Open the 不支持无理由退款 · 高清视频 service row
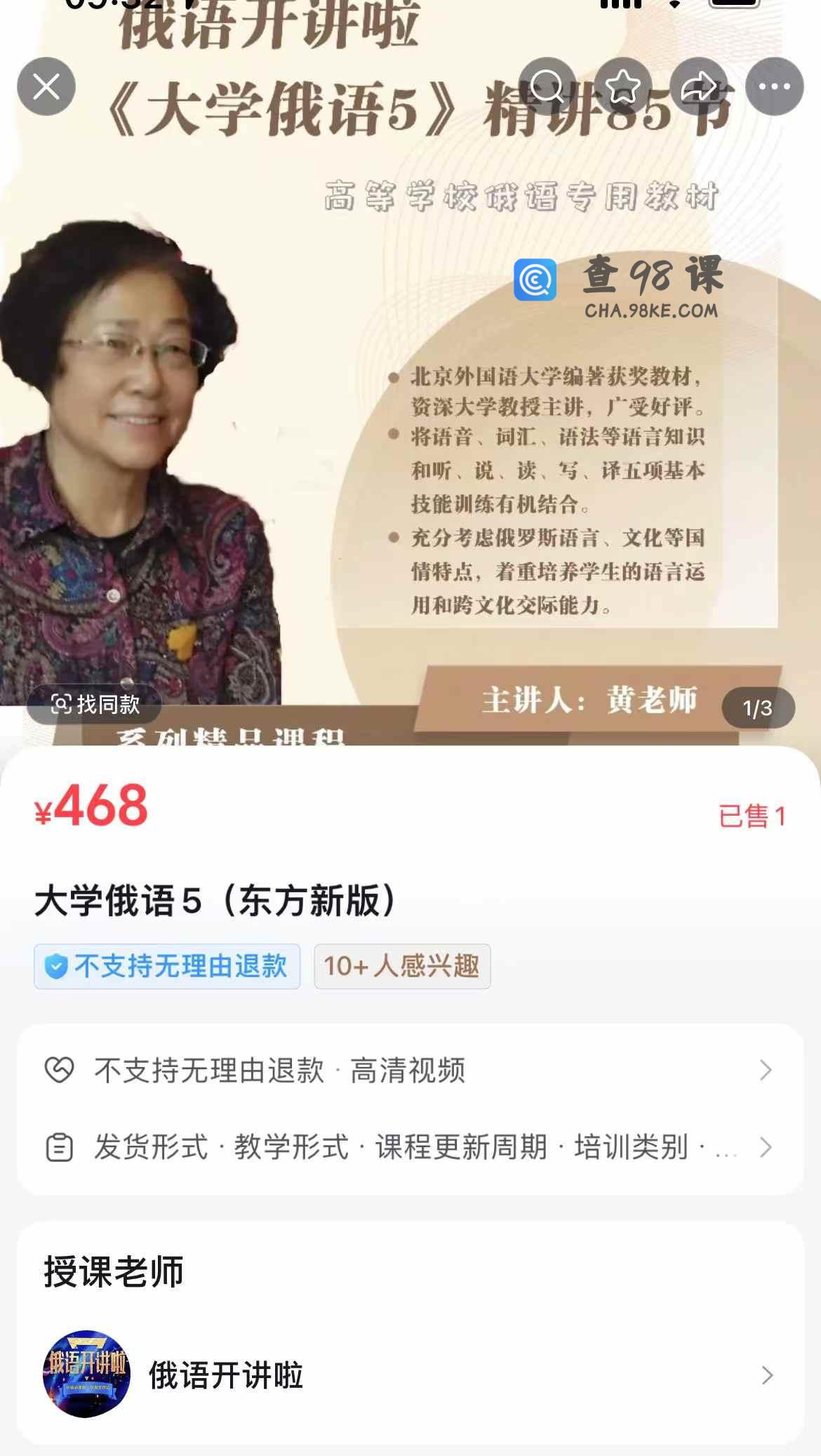 (x=410, y=1071)
